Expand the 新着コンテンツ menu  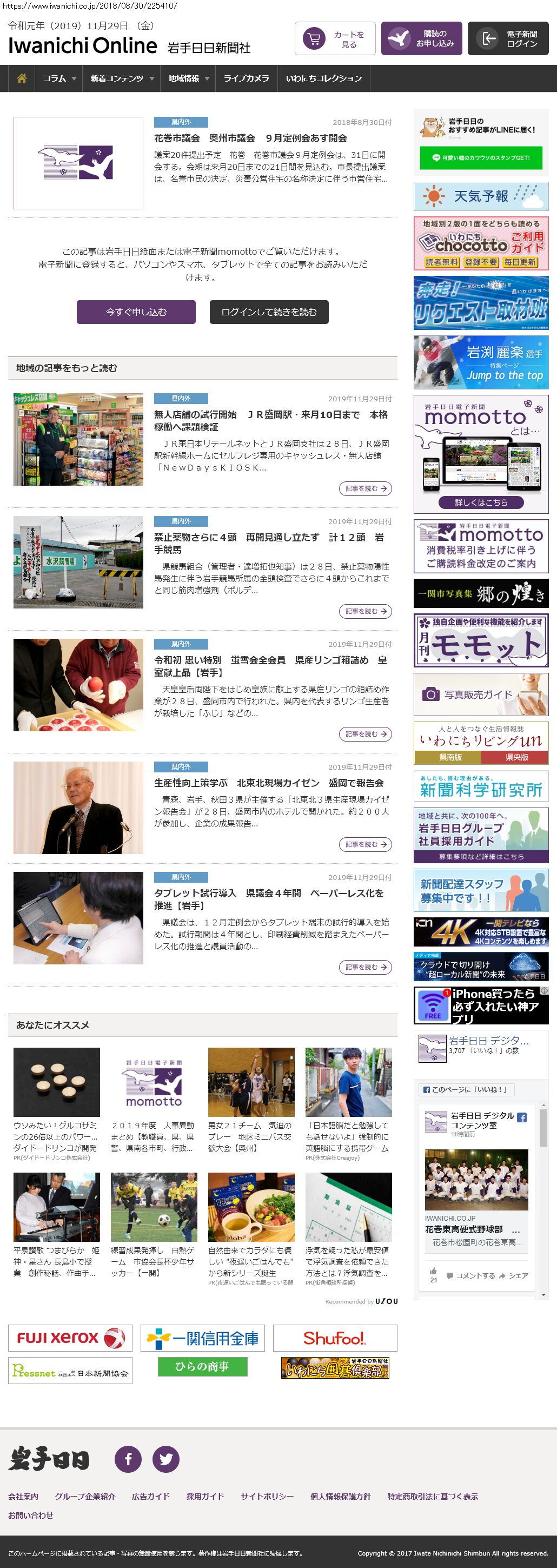click(x=121, y=78)
